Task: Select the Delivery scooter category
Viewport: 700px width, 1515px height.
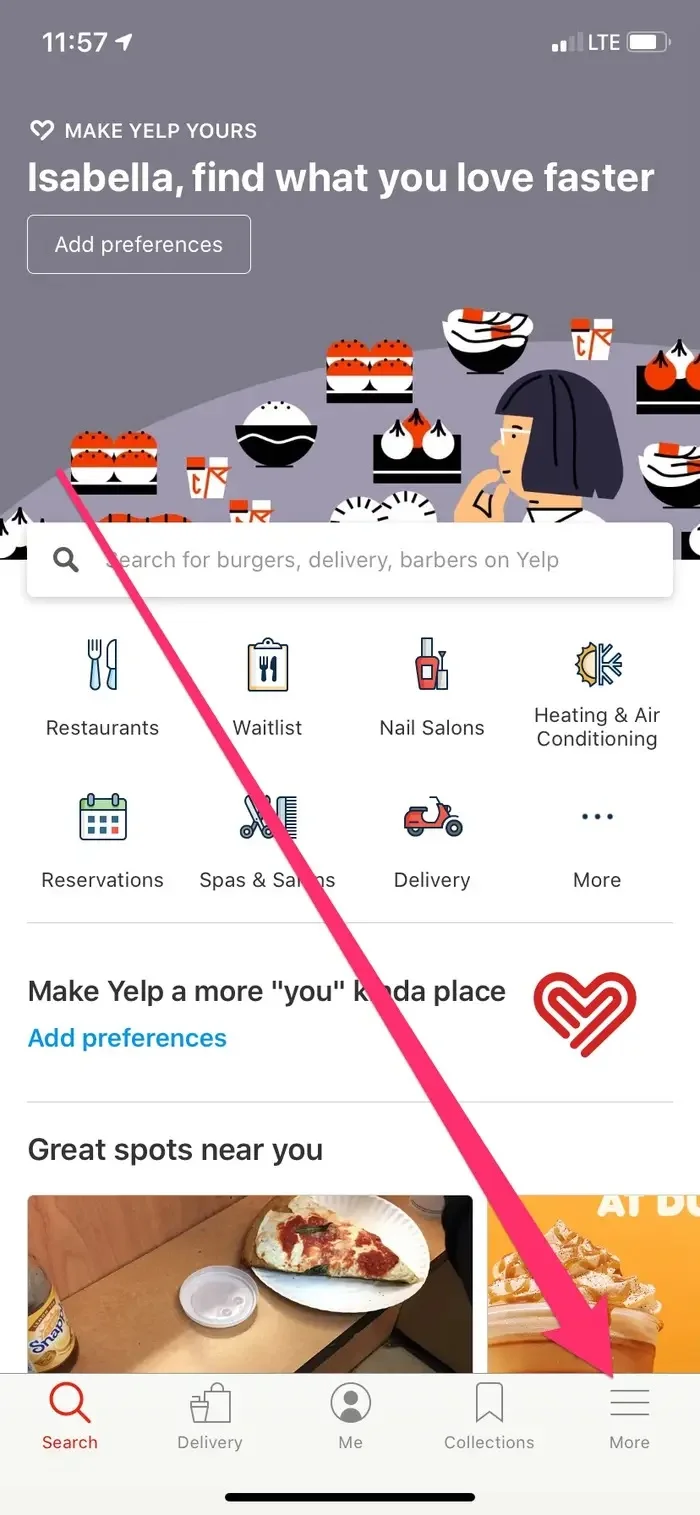Action: (x=432, y=840)
